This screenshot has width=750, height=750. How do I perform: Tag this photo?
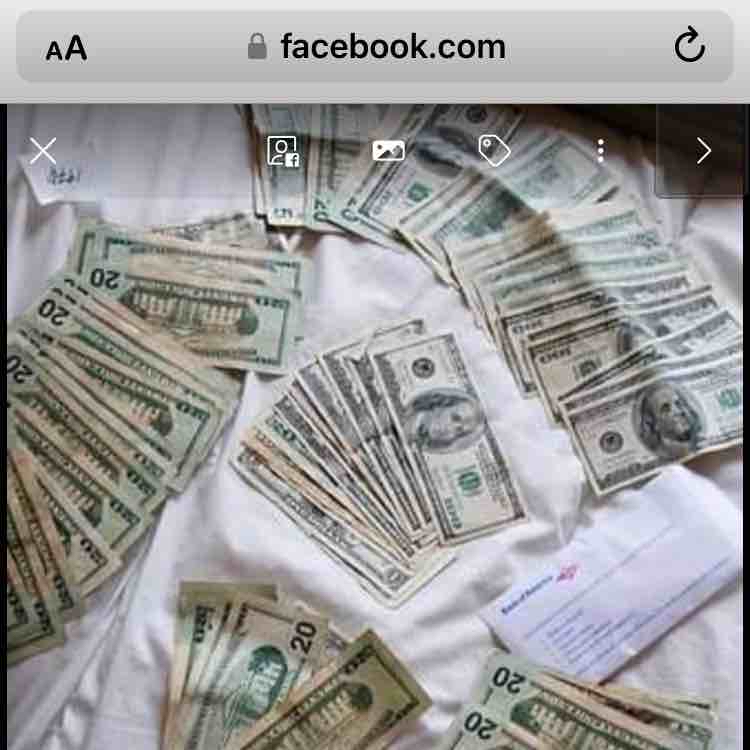point(494,151)
